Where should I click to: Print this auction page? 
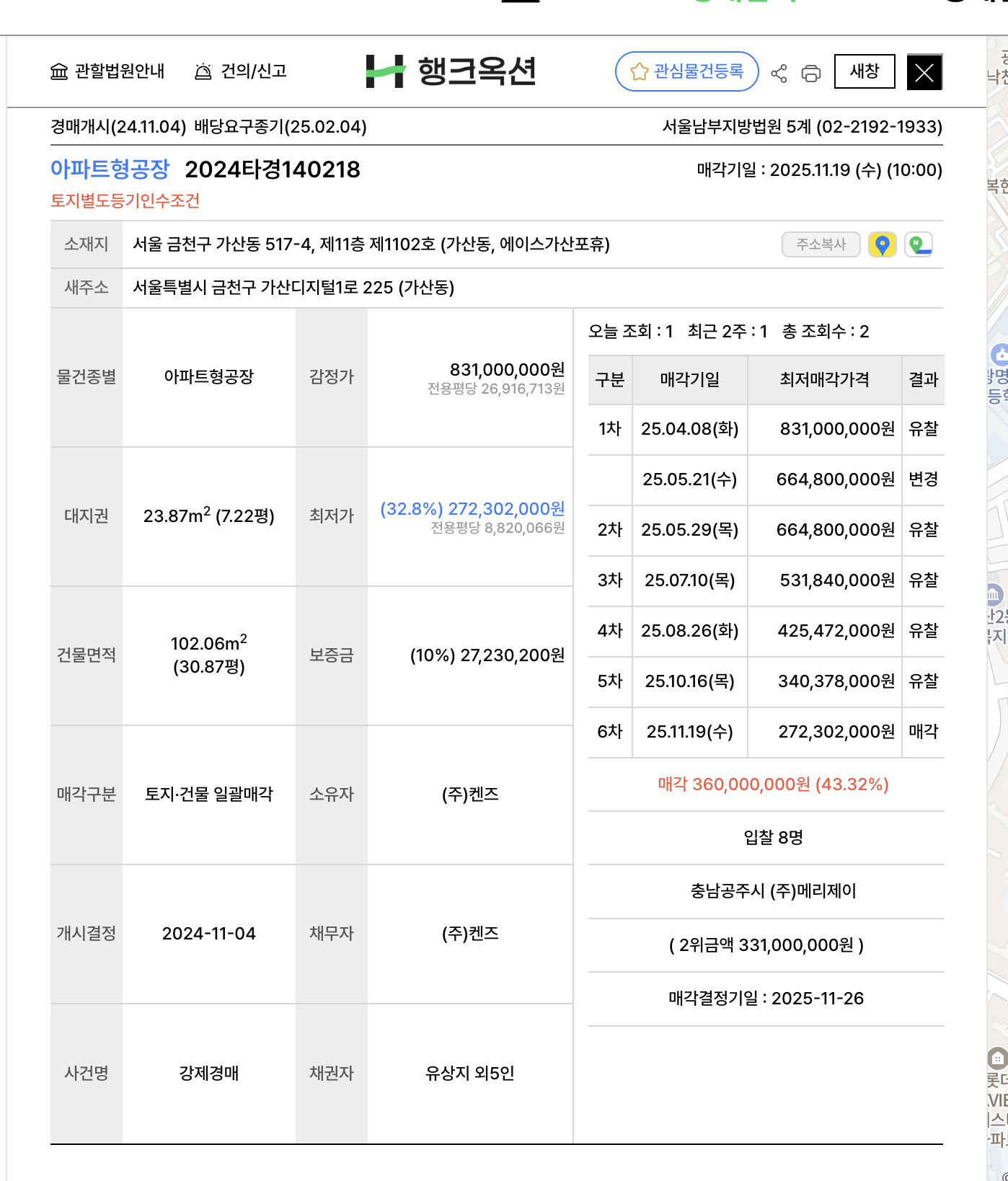811,73
